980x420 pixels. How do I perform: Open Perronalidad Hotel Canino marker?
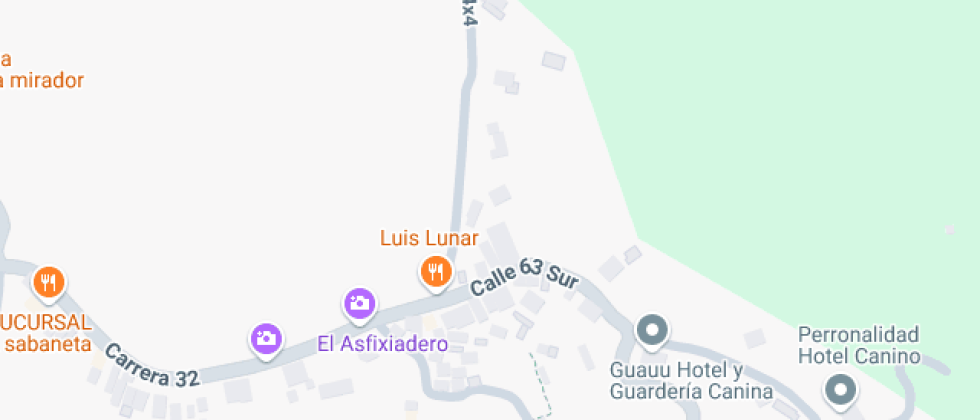point(841,389)
